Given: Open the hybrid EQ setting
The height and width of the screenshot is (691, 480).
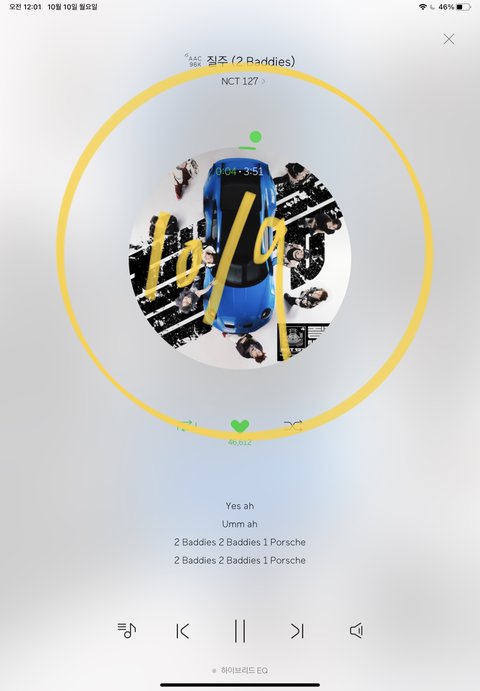Looking at the screenshot, I should pyautogui.click(x=240, y=670).
